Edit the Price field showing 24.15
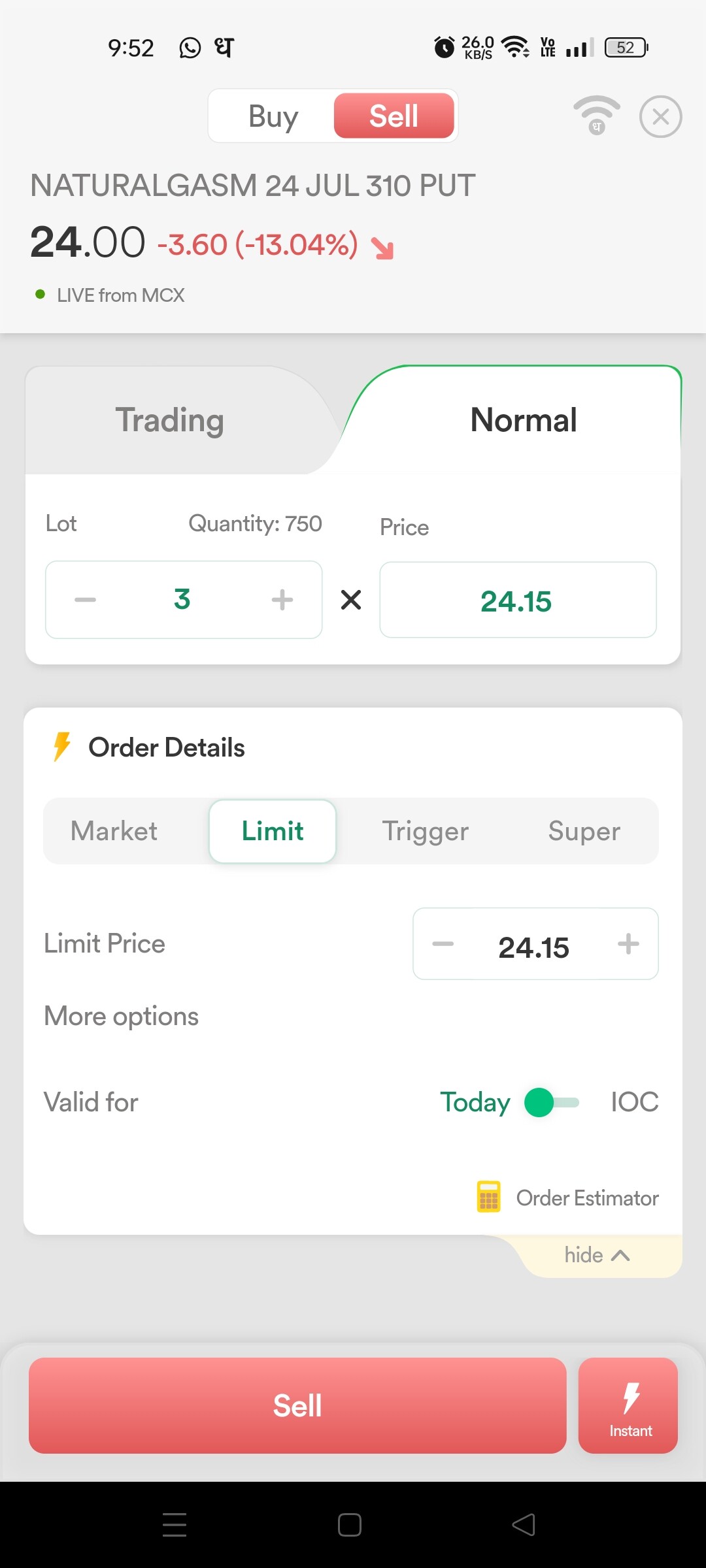Viewport: 706px width, 1568px height. [x=518, y=600]
